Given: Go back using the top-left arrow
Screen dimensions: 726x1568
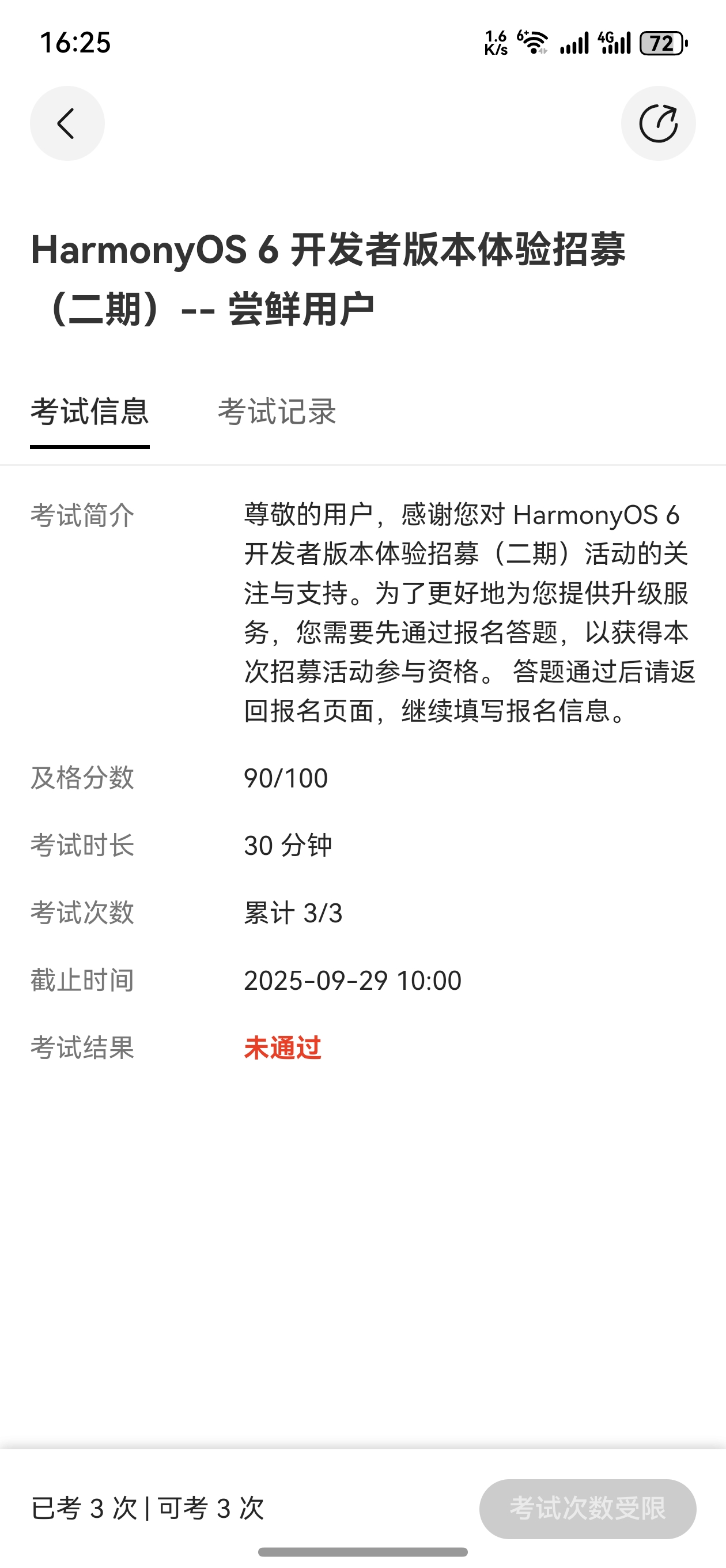Looking at the screenshot, I should click(67, 123).
